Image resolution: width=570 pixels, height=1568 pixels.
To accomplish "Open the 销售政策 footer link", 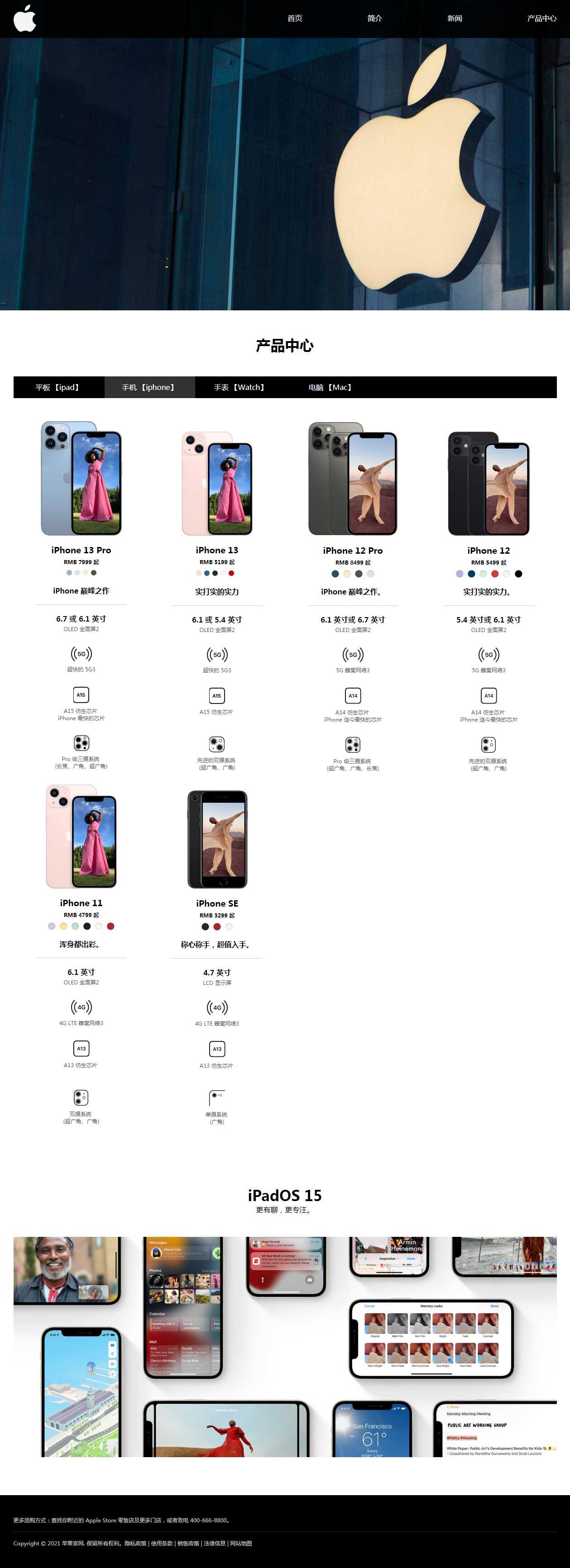I will pyautogui.click(x=188, y=1543).
